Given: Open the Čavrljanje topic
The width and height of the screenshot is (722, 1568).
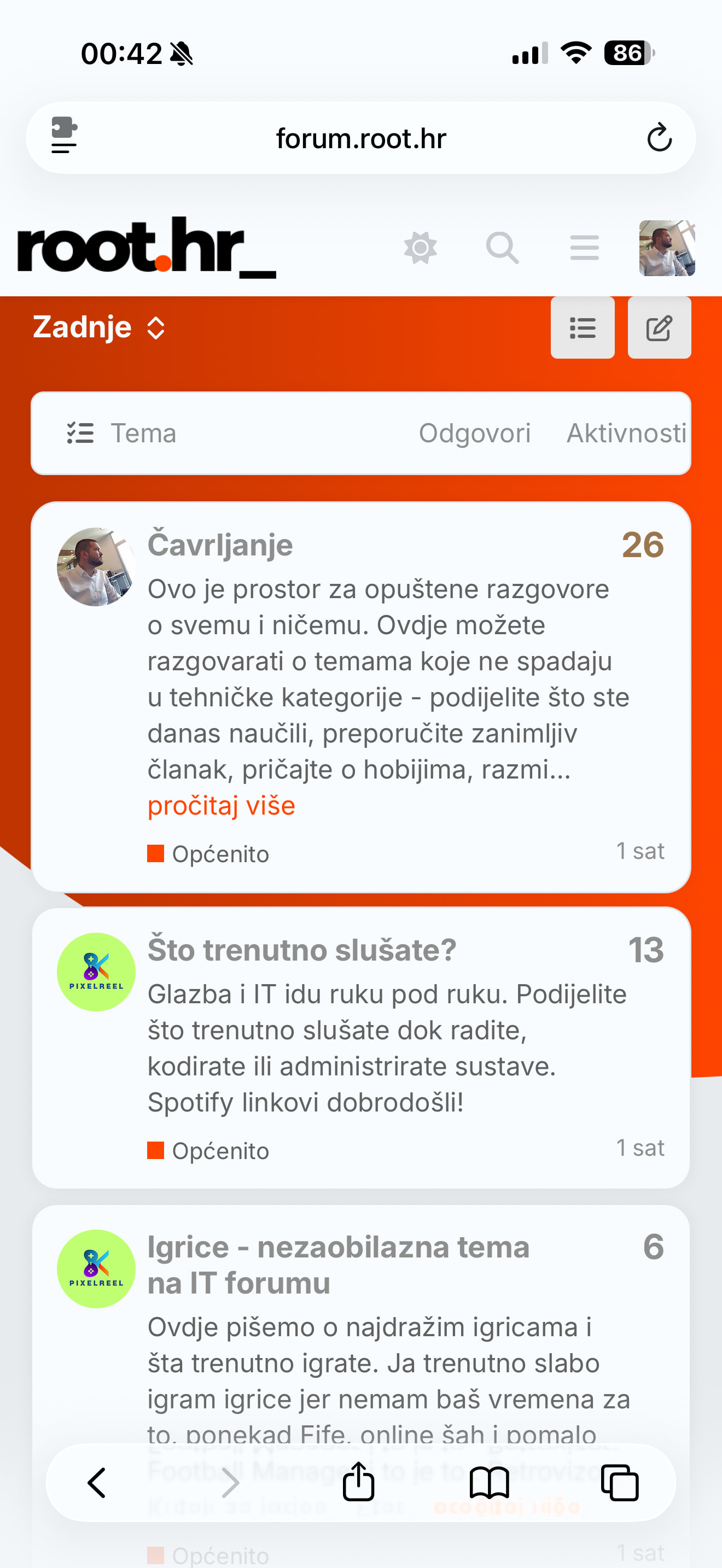Looking at the screenshot, I should [x=220, y=545].
